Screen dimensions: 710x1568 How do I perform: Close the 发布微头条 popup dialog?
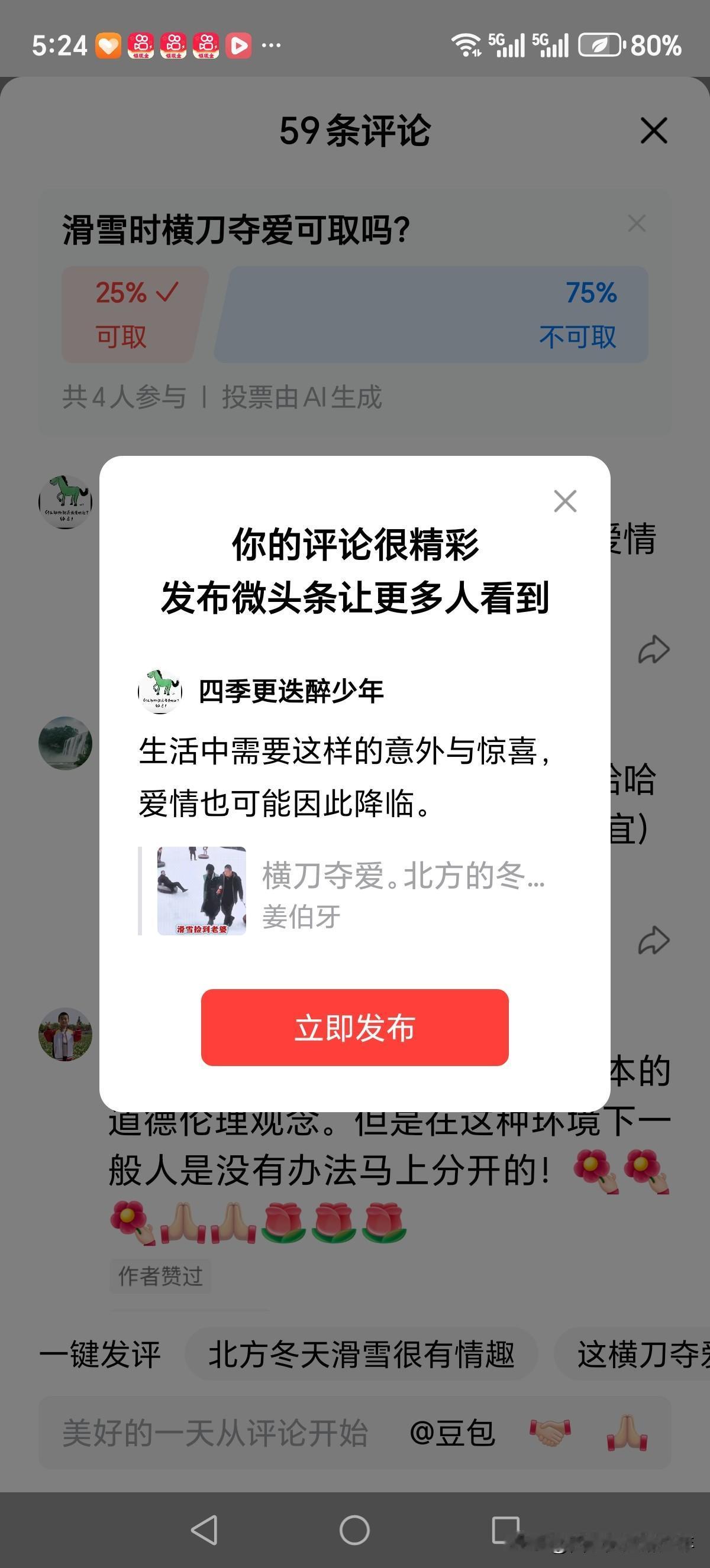[x=565, y=501]
